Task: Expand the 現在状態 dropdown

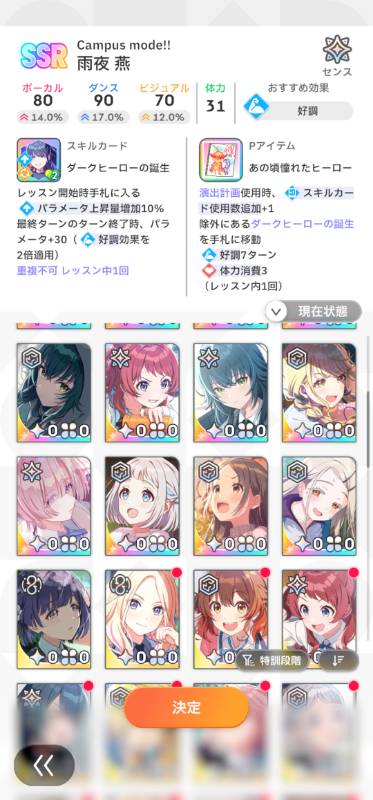Action: click(x=313, y=311)
